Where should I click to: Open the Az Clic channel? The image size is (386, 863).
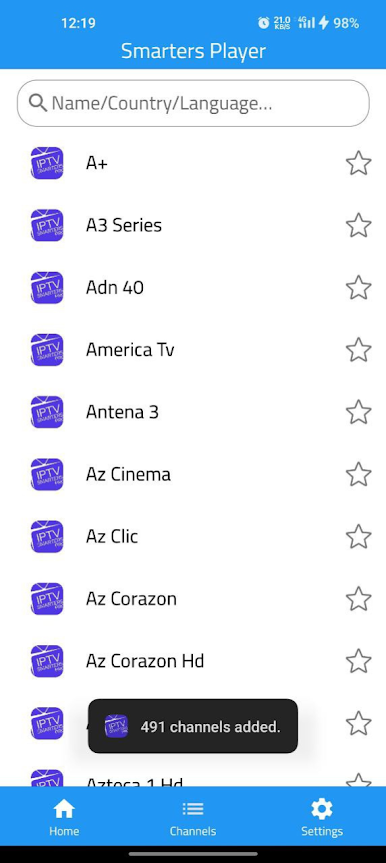[193, 536]
